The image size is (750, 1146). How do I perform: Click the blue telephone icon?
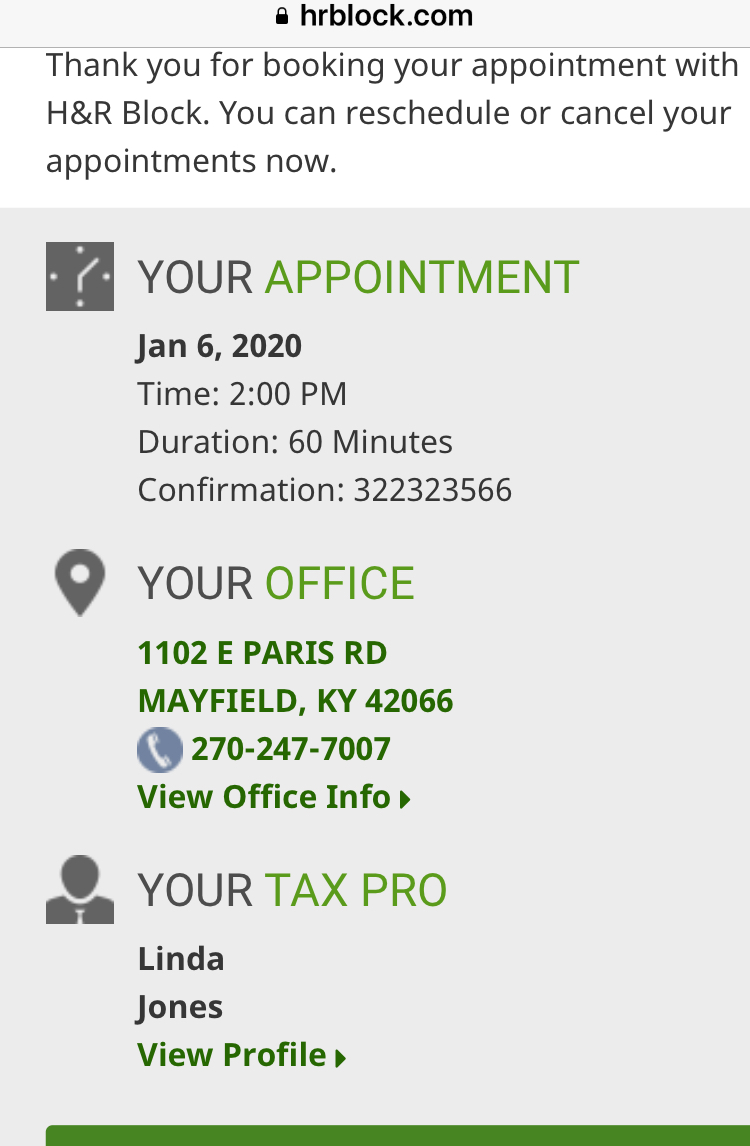click(x=158, y=749)
